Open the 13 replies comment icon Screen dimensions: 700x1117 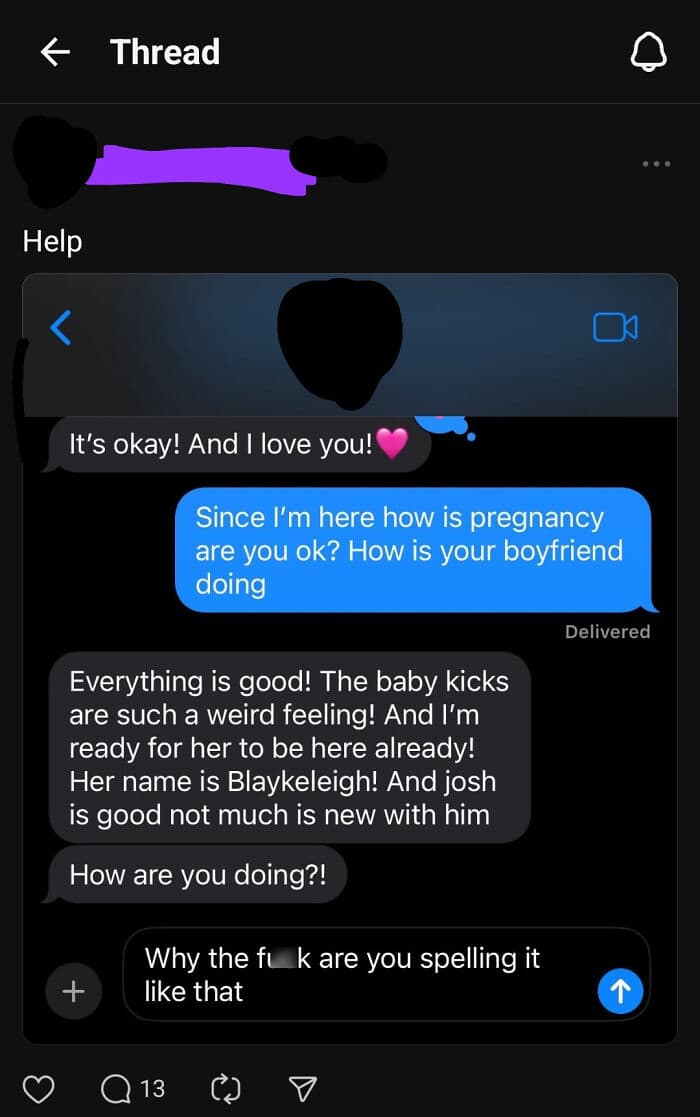117,1088
